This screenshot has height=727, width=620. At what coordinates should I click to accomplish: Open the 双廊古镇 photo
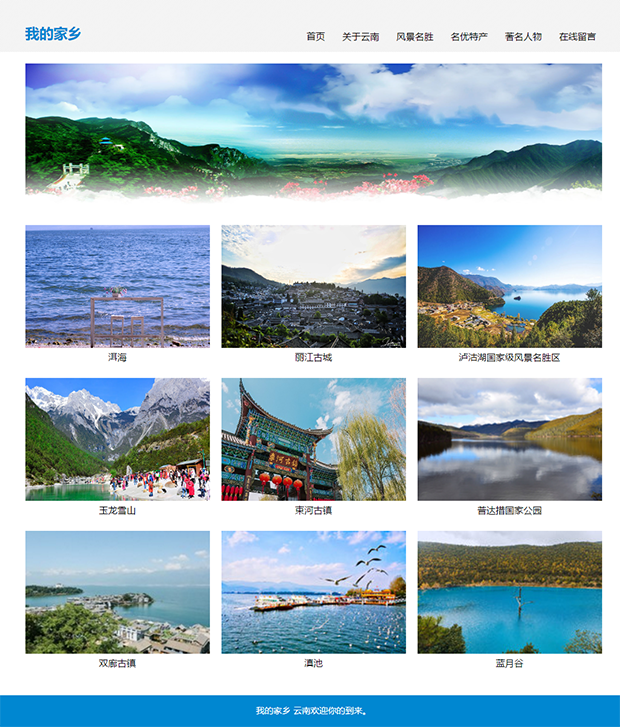117,592
